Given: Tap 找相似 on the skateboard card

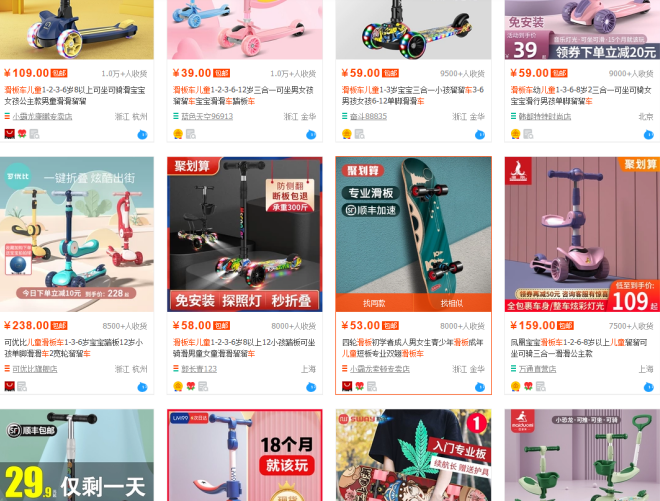Looking at the screenshot, I should point(452,303).
